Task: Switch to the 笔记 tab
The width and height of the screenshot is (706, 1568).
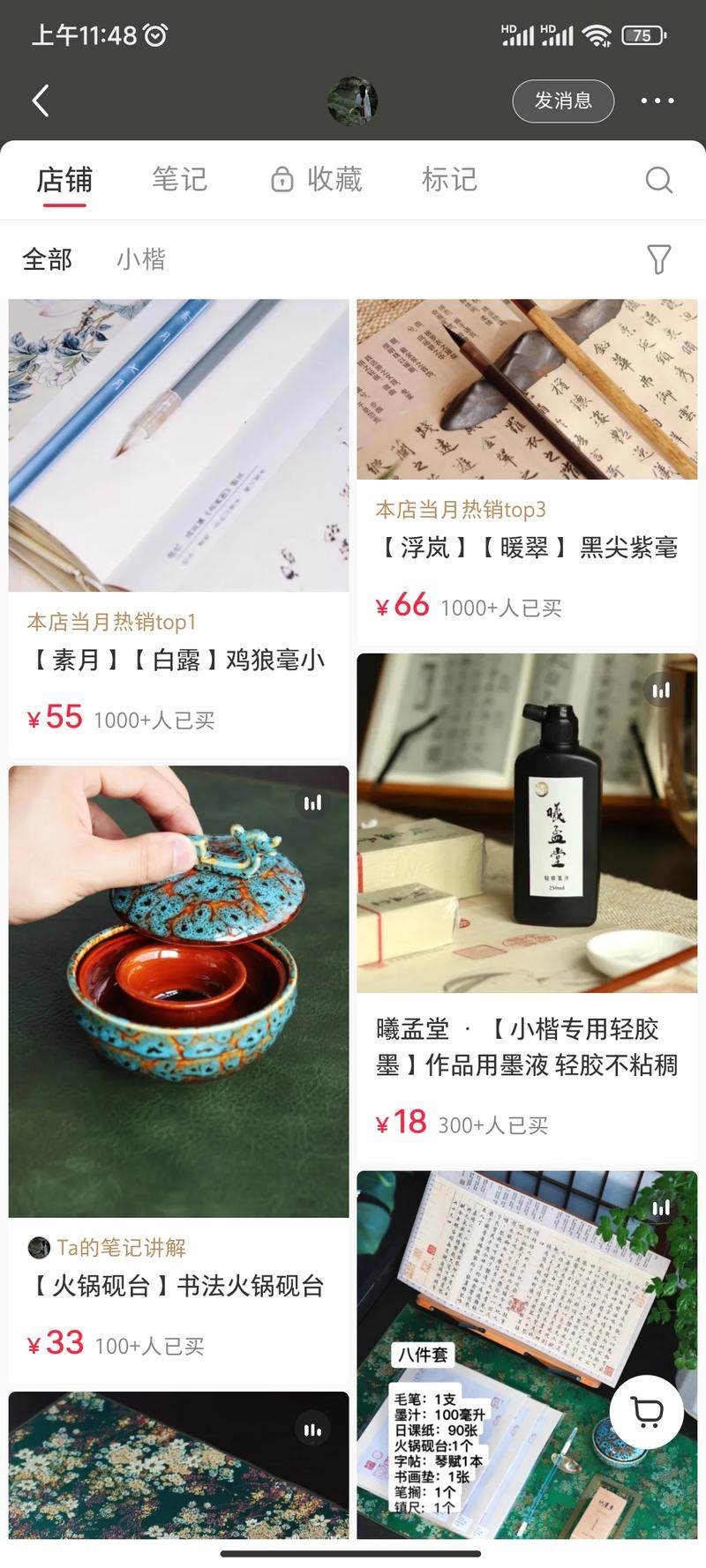Action: tap(179, 179)
